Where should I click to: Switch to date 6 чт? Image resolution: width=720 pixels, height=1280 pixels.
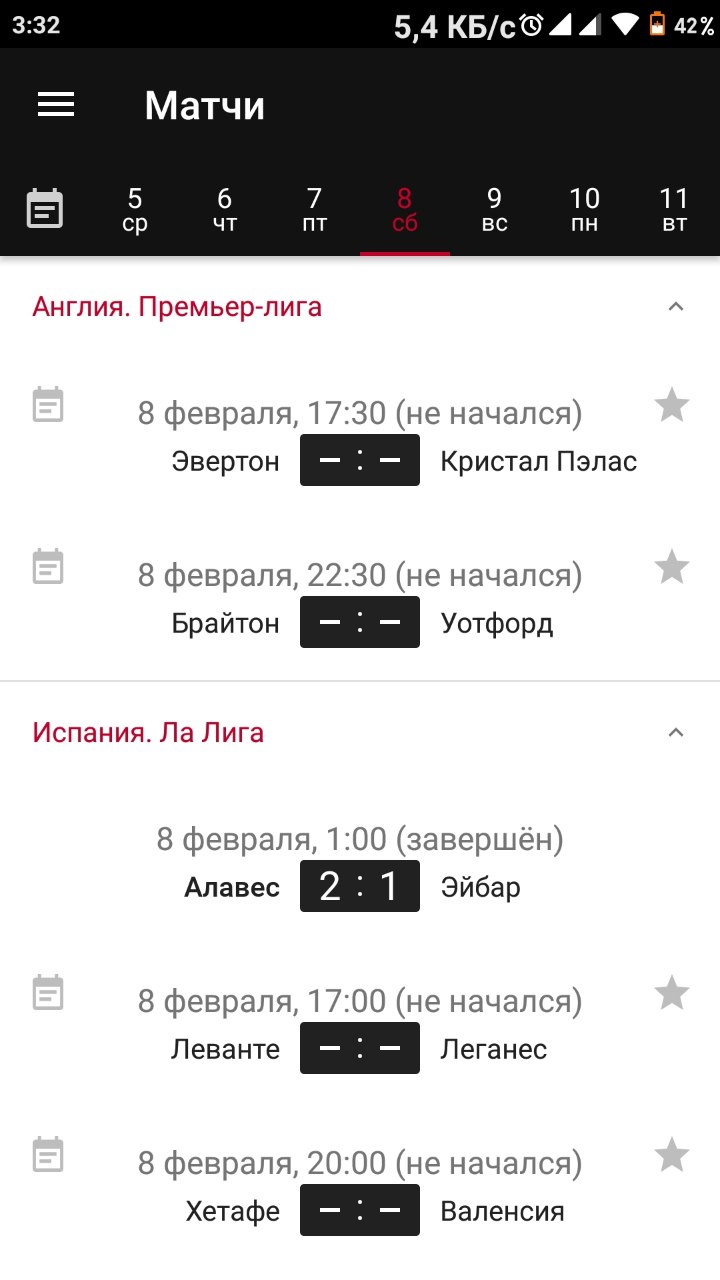click(x=225, y=210)
